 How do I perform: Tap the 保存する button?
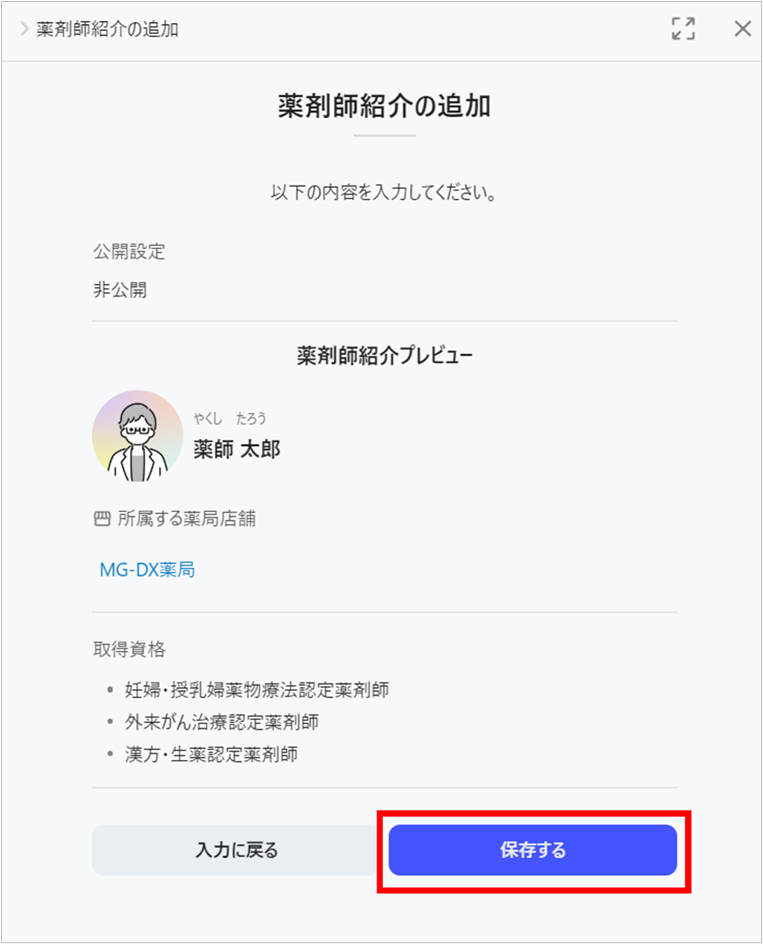point(532,850)
